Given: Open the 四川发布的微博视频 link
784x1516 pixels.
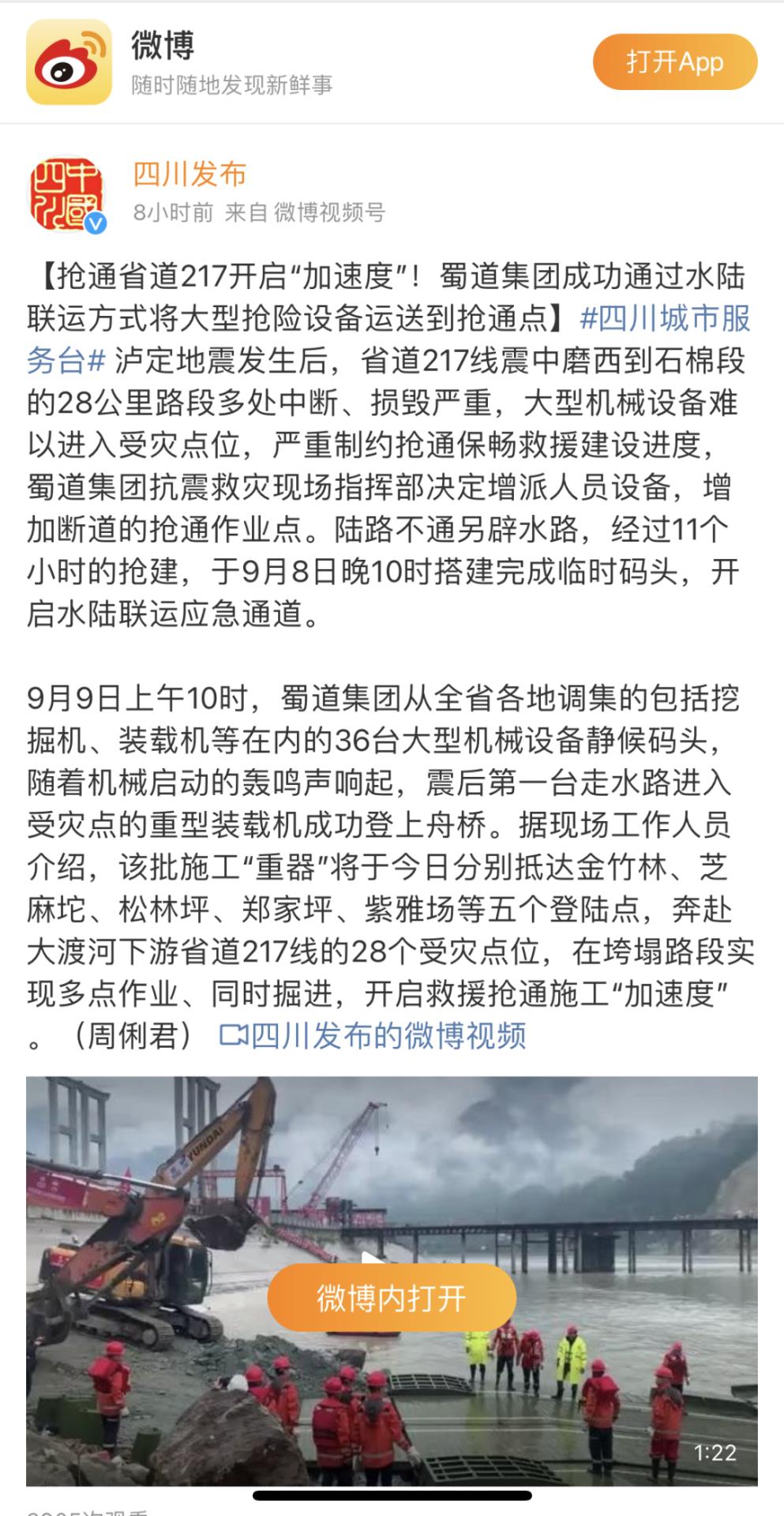Looking at the screenshot, I should coord(373,1035).
